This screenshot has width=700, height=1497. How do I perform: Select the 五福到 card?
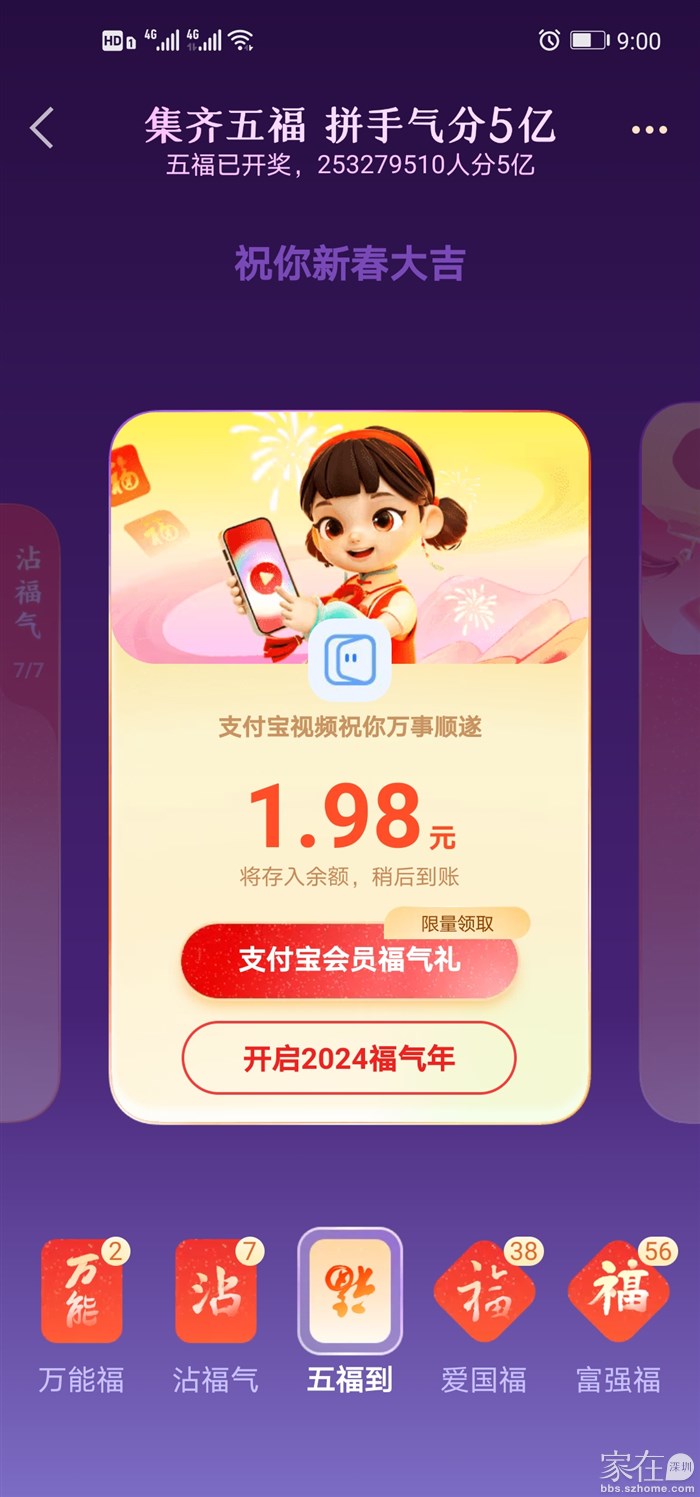pos(350,1291)
